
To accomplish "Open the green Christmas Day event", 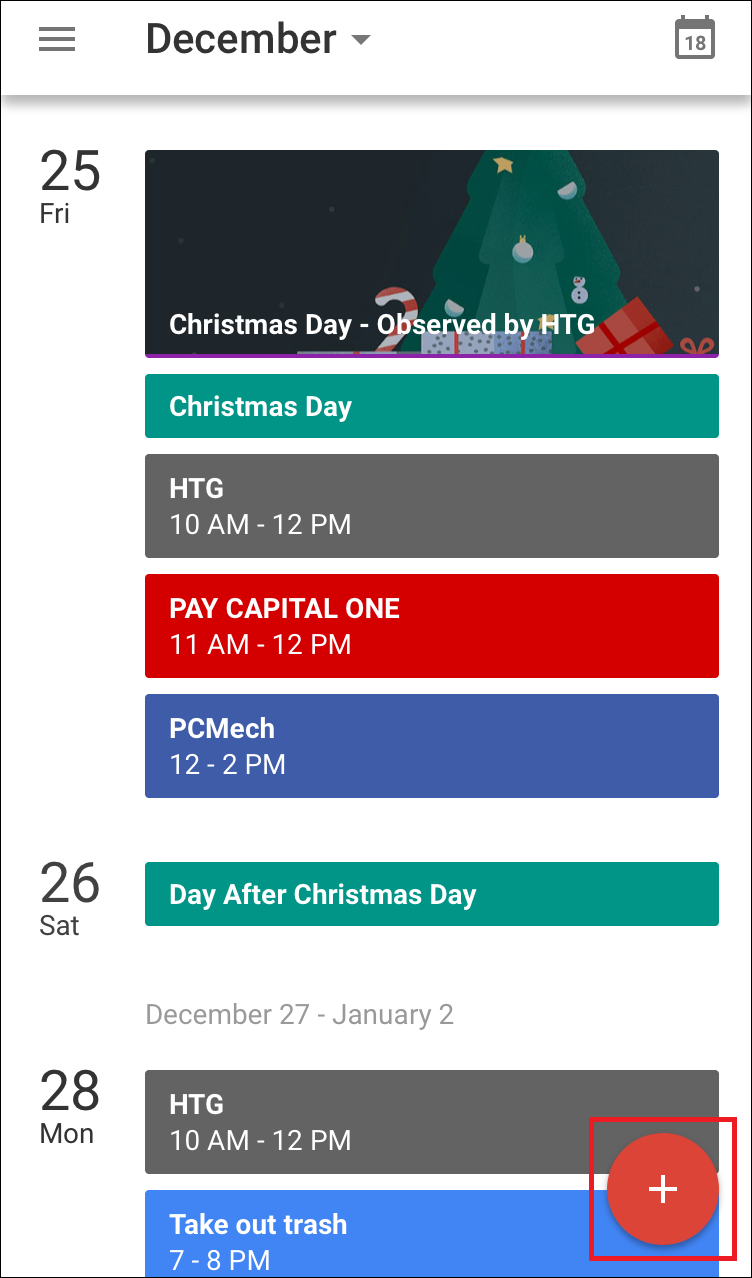I will point(431,406).
